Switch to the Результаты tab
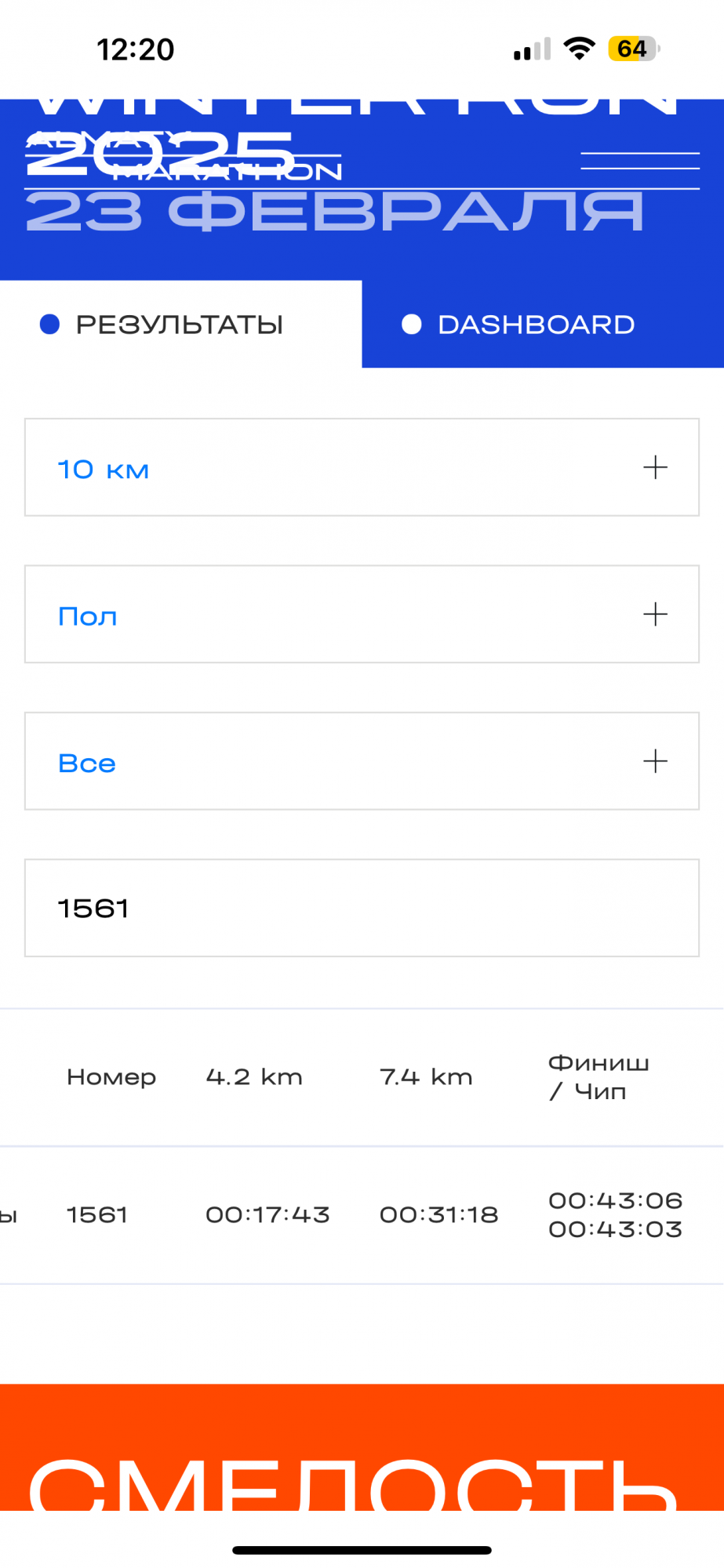The image size is (724, 1568). pyautogui.click(x=180, y=324)
